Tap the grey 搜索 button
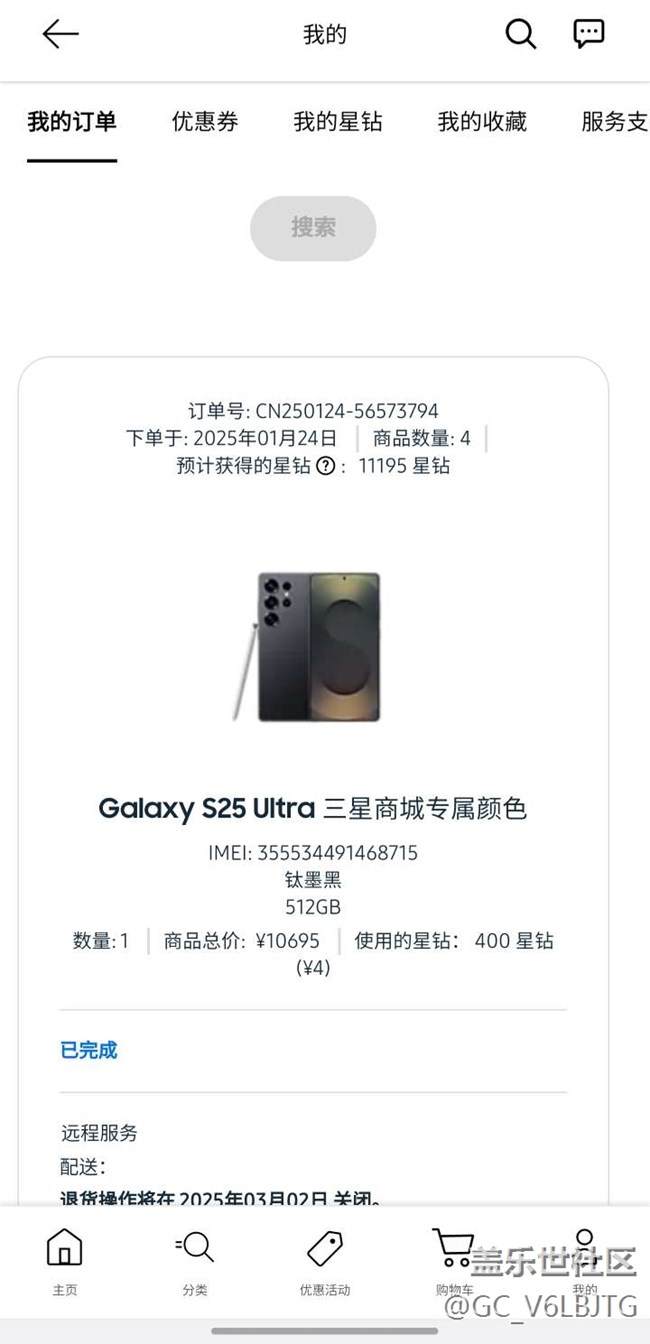The width and height of the screenshot is (650, 1344). point(313,228)
